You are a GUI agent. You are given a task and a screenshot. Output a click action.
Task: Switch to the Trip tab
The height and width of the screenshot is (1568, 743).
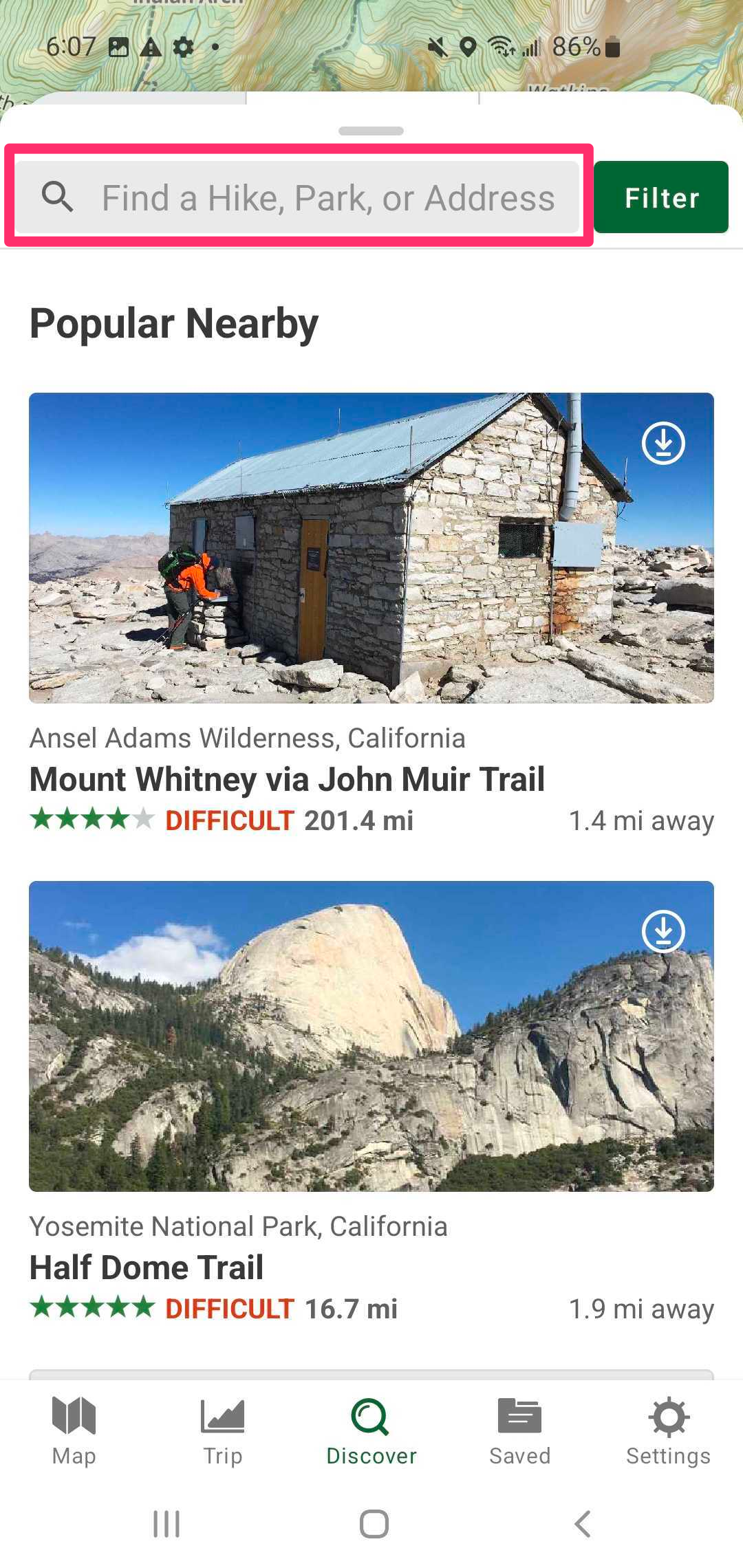tap(223, 1430)
